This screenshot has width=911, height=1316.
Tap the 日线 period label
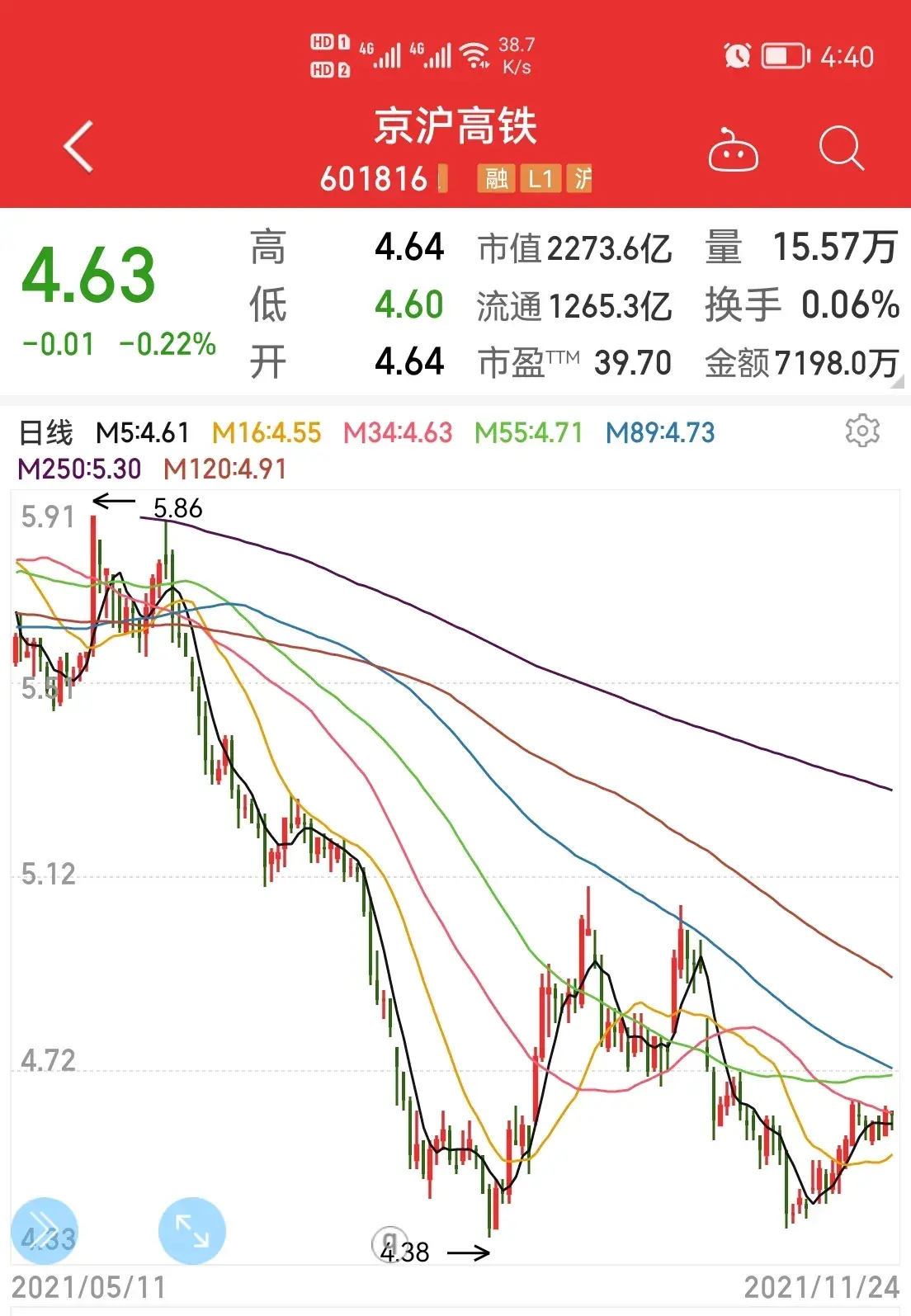(46, 432)
